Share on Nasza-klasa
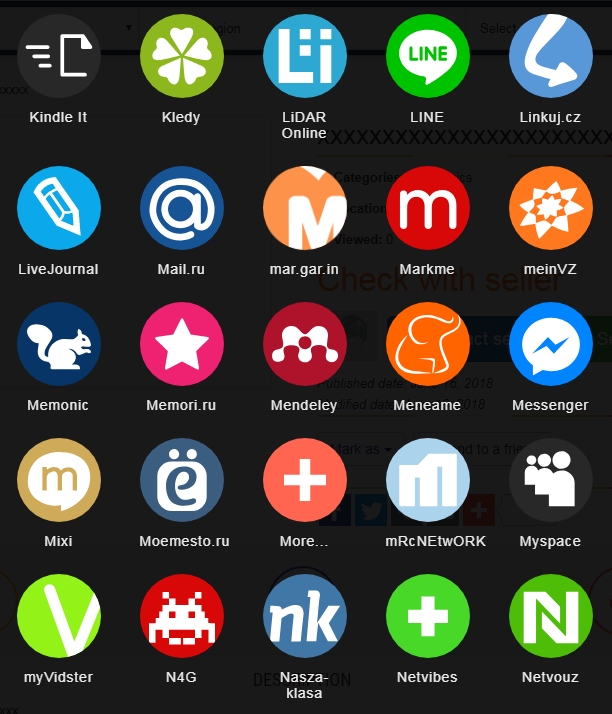 coord(304,616)
